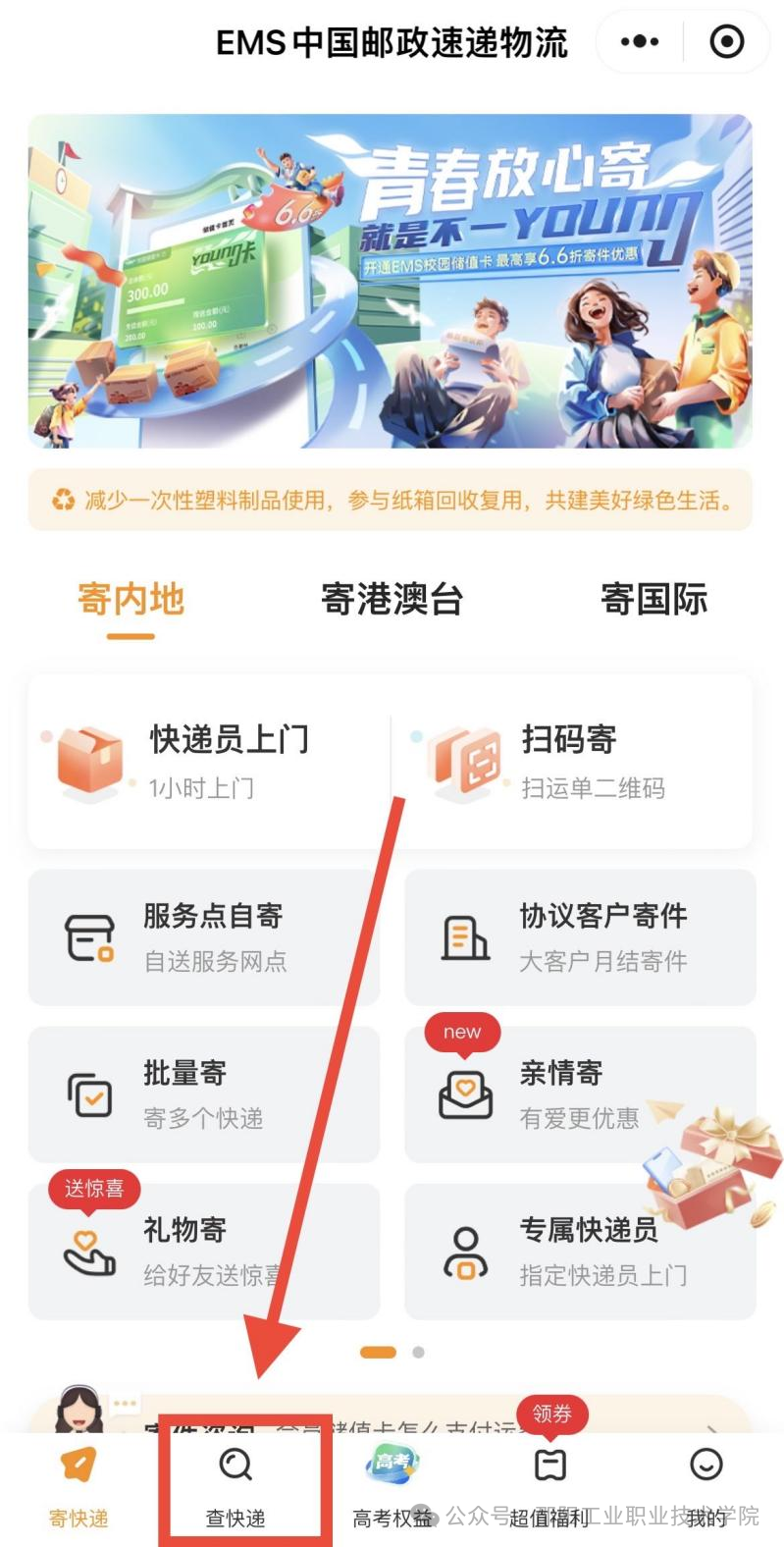The width and height of the screenshot is (784, 1547).
Task: Switch to the 寄港澳台 tab
Action: coord(392,599)
